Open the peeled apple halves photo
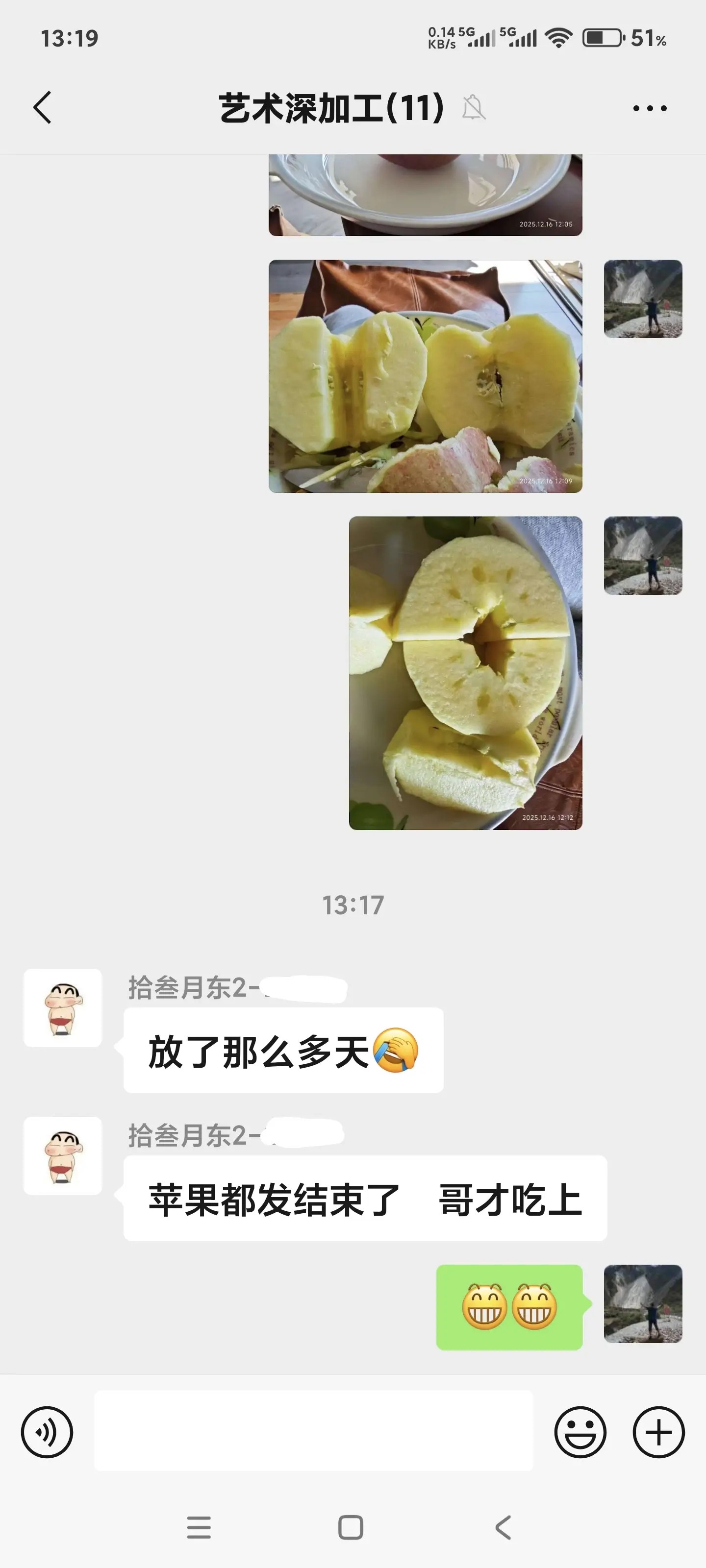 (425, 376)
